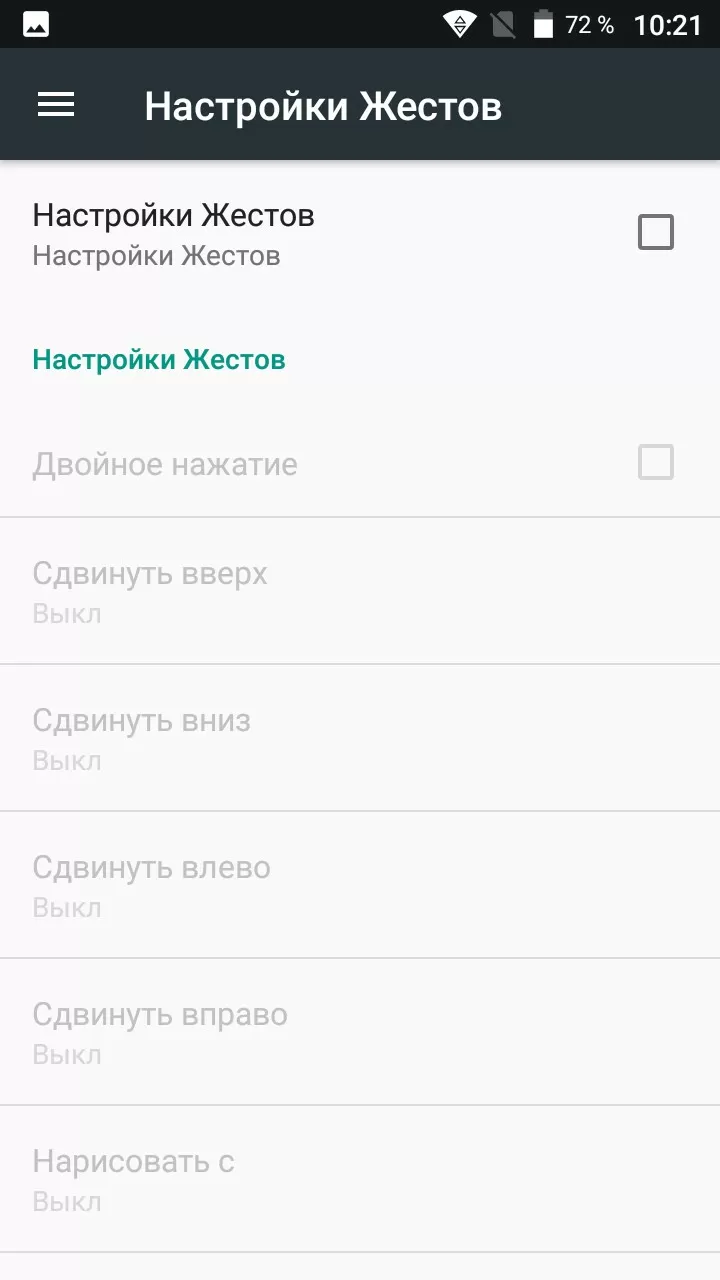Screen dimensions: 720x1280
Task: Open the hamburger drawer menu
Action: click(56, 105)
